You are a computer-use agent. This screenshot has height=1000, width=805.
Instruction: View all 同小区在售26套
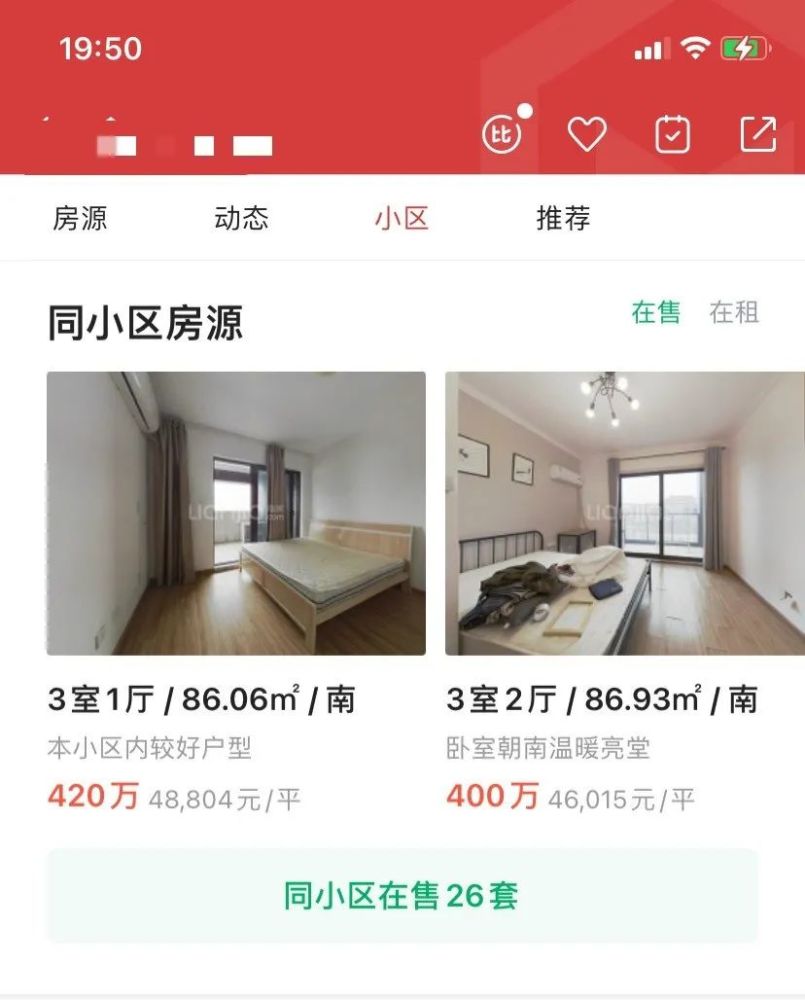coord(402,896)
